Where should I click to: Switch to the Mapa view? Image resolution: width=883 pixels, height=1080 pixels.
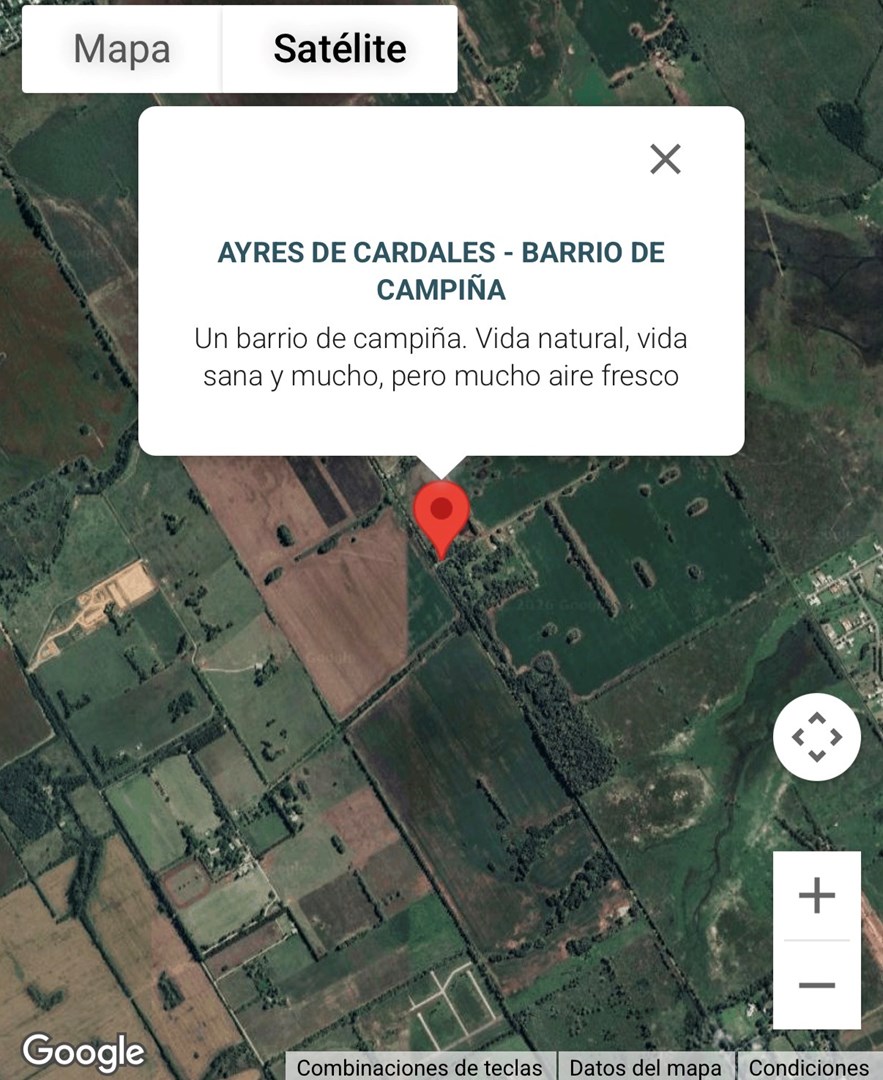[x=122, y=49]
